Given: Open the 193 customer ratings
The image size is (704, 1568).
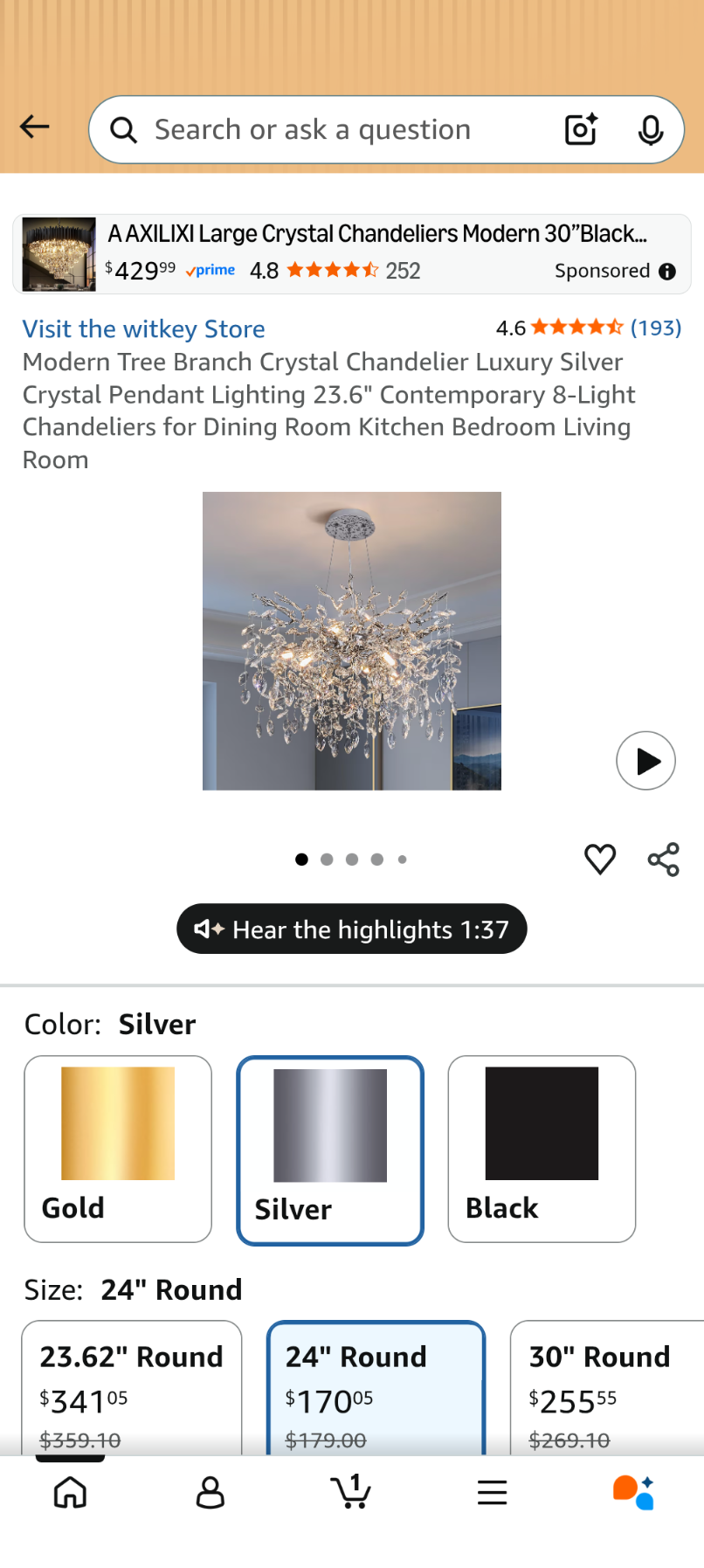Looking at the screenshot, I should 655,328.
